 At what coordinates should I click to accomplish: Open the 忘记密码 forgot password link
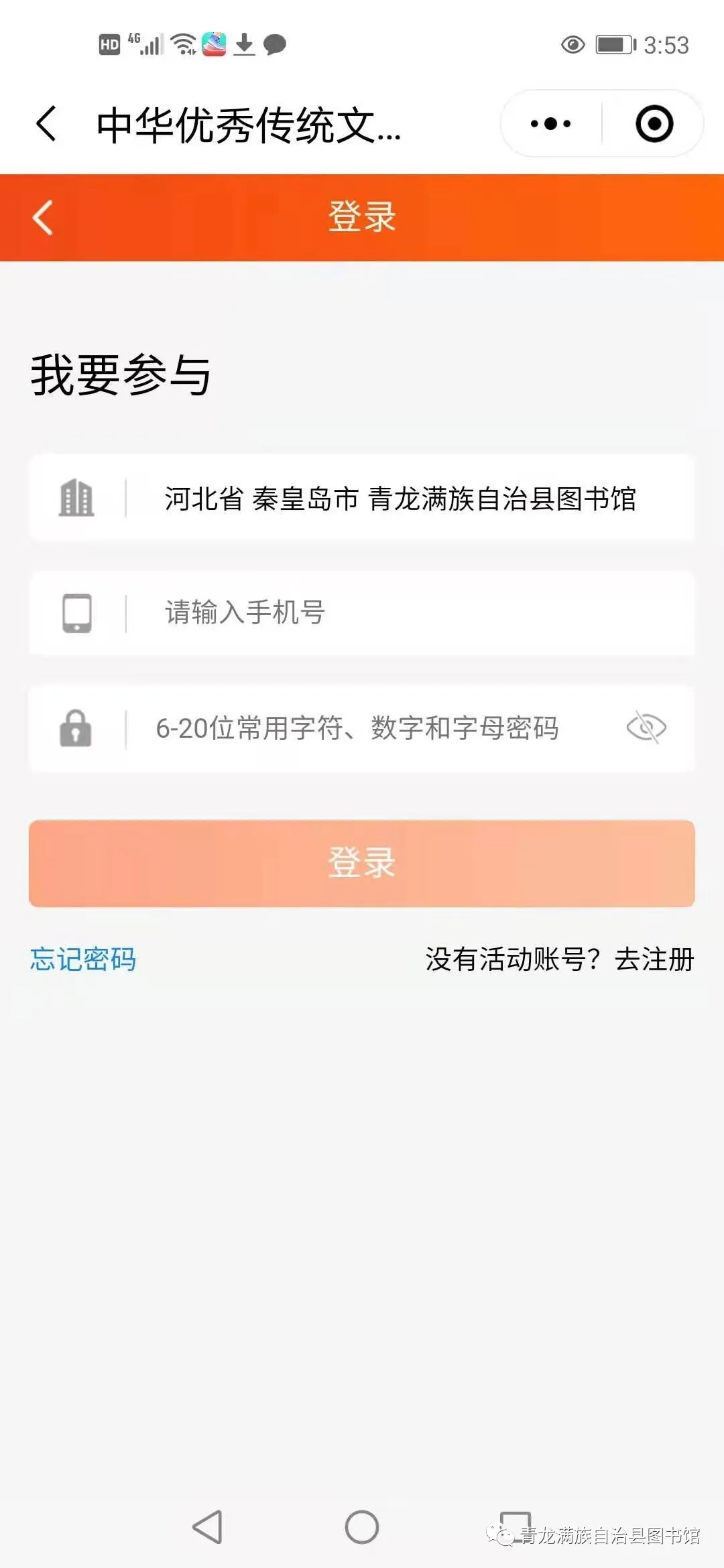tap(83, 960)
